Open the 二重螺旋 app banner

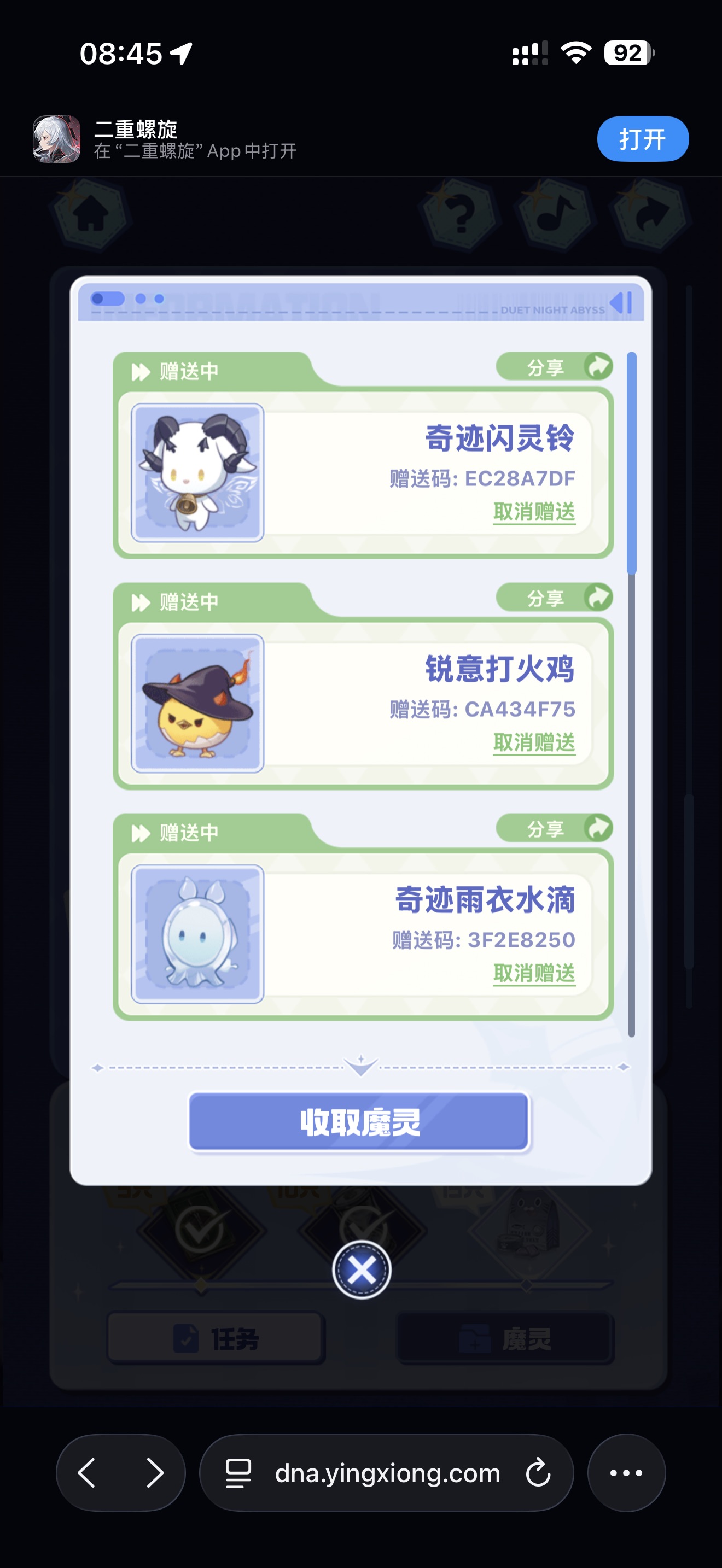(195, 139)
